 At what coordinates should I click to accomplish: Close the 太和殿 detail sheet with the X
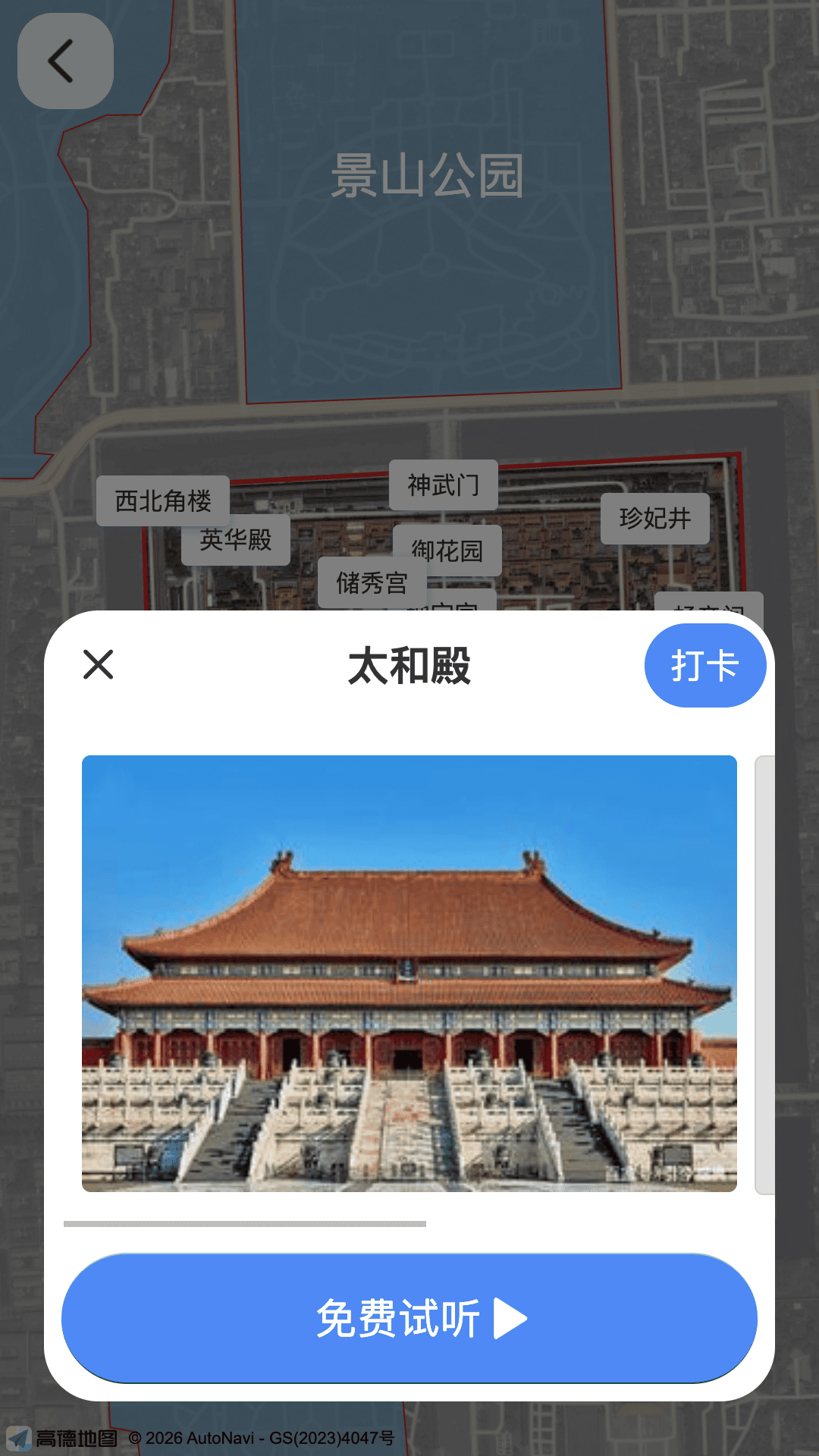tap(99, 665)
